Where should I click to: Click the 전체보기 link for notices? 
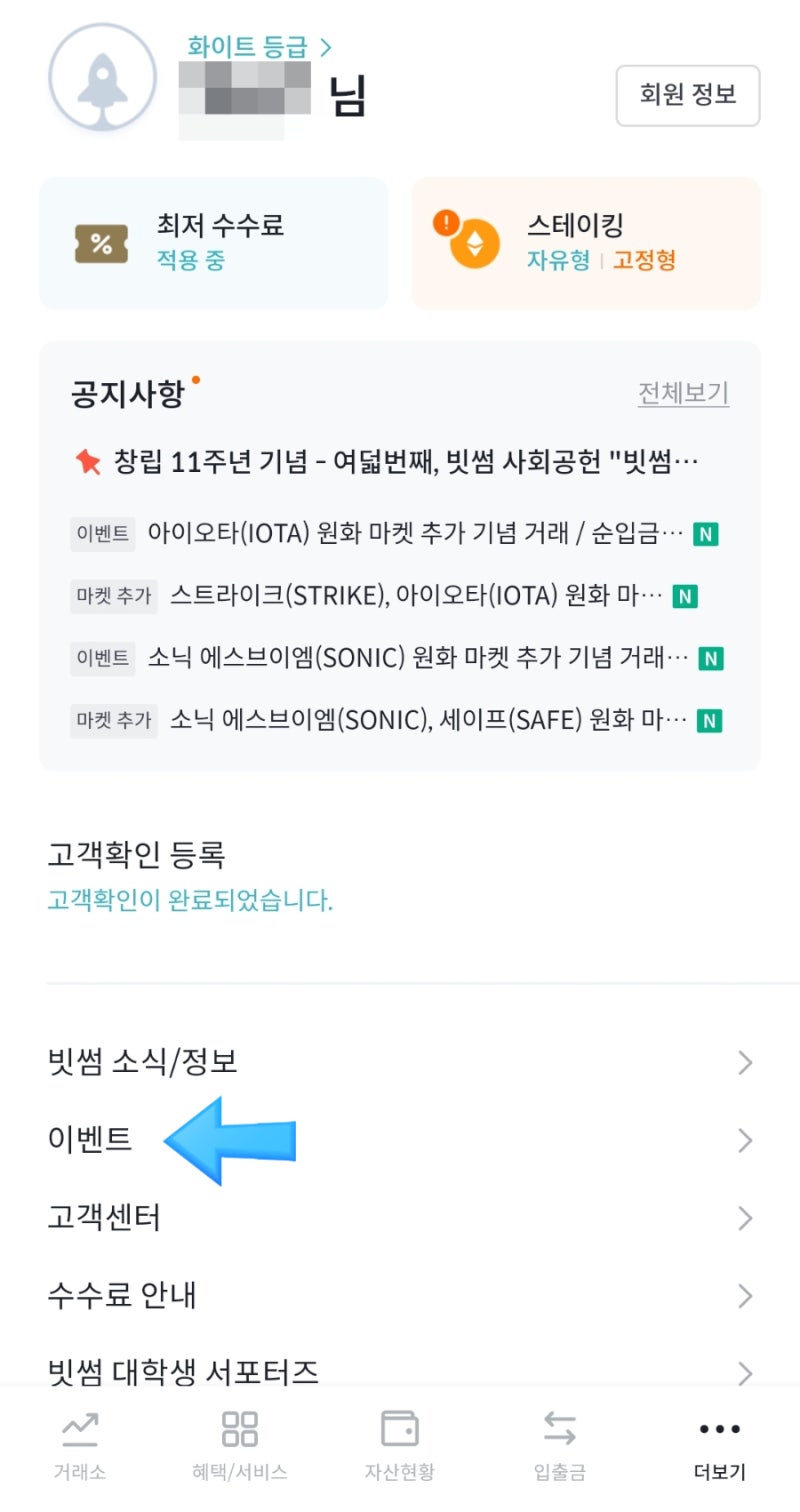pyautogui.click(x=684, y=394)
